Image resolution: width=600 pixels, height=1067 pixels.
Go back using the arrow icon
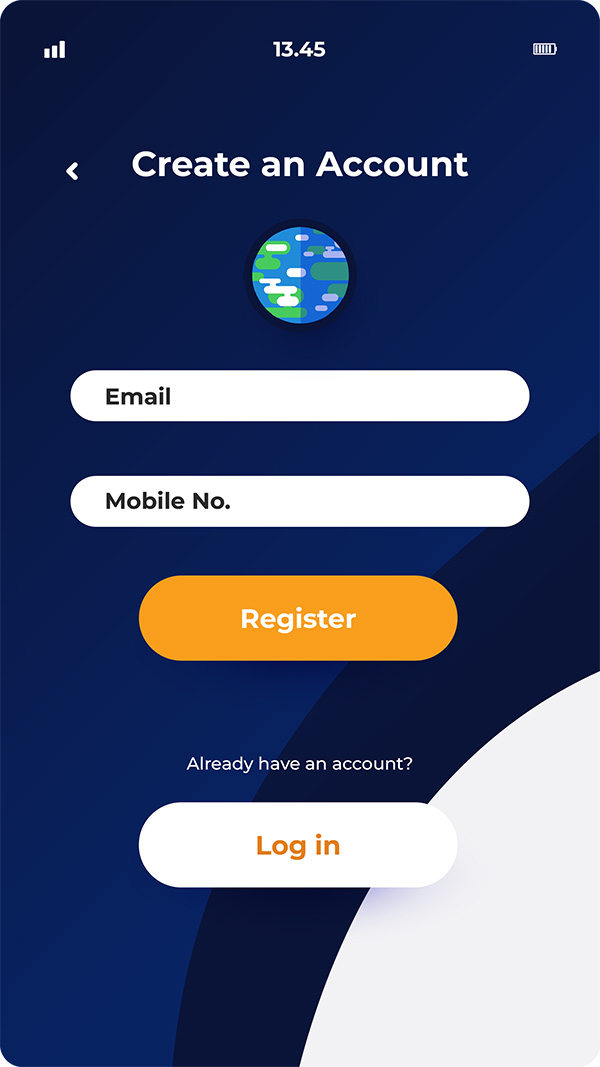pyautogui.click(x=72, y=171)
